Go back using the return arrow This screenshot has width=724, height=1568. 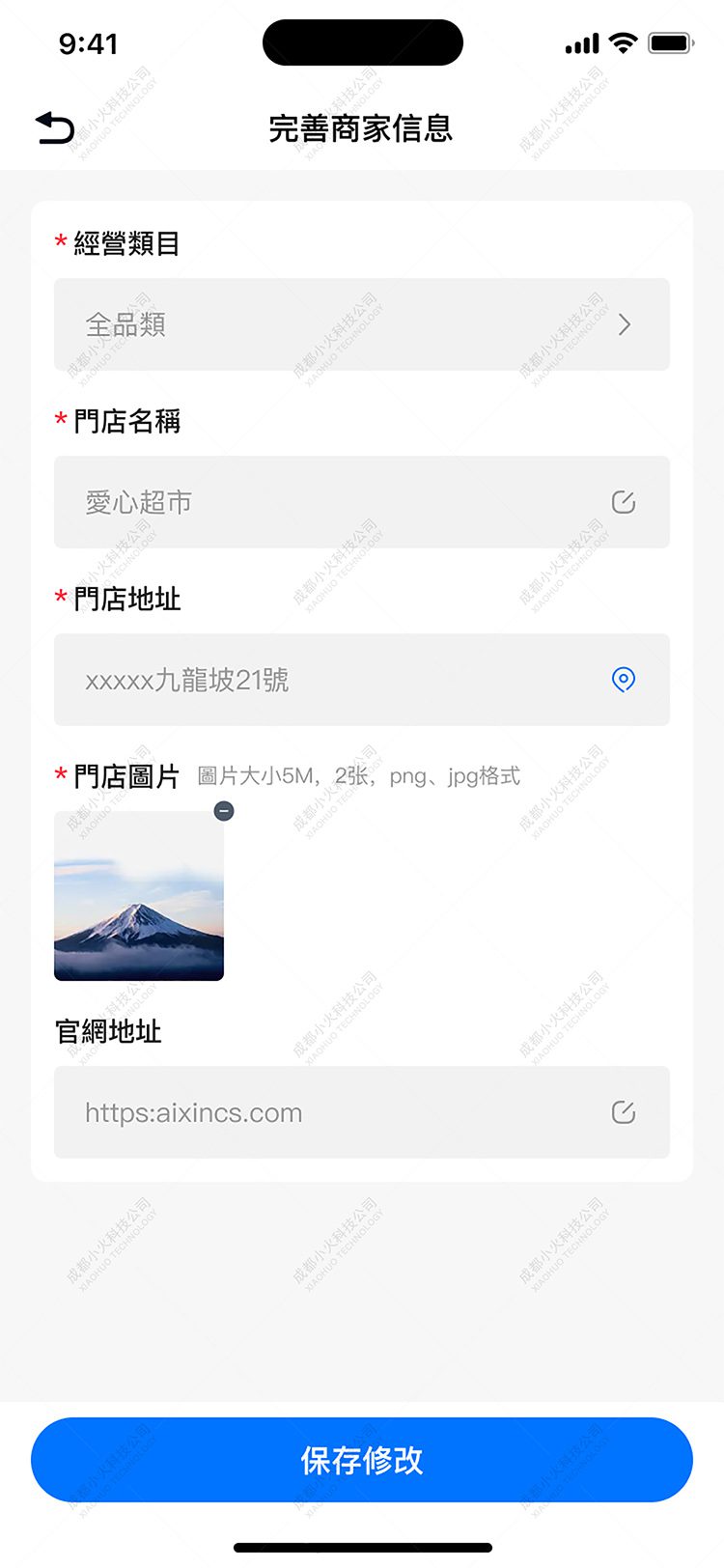pyautogui.click(x=55, y=127)
